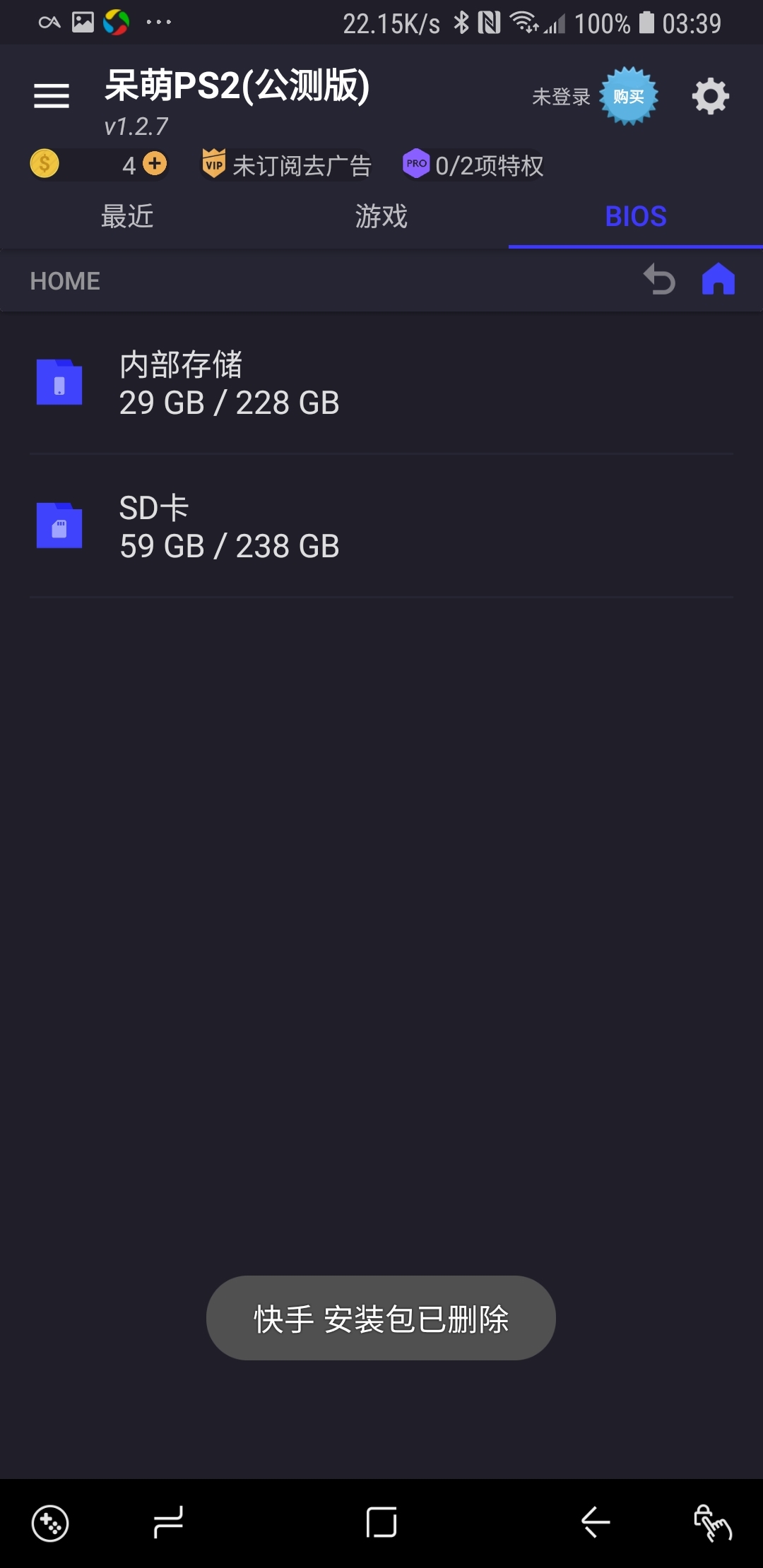The height and width of the screenshot is (1568, 763).
Task: Switch to the BIOS tab
Action: 635,217
